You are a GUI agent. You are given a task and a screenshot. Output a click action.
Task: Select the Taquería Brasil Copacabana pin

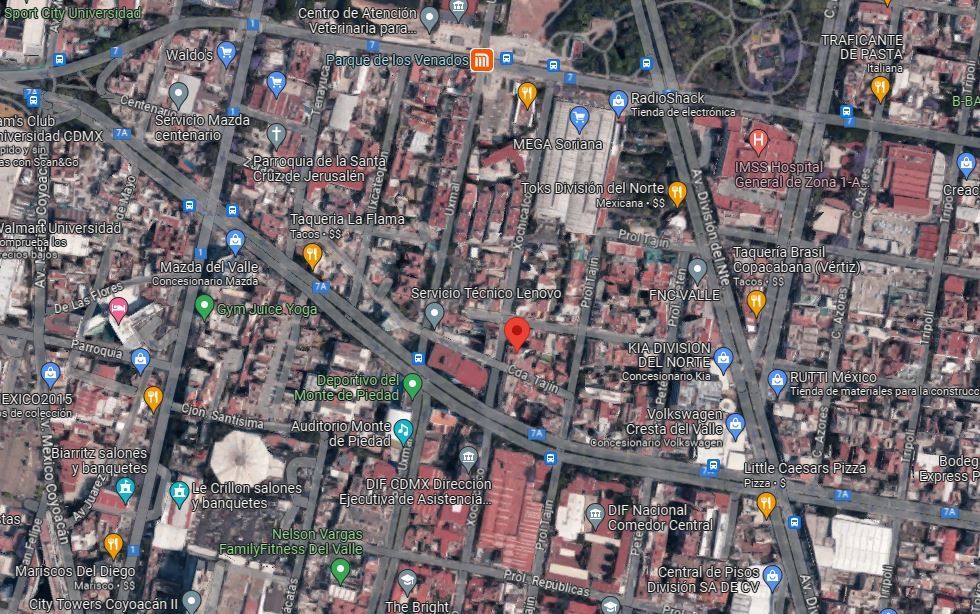pyautogui.click(x=756, y=303)
